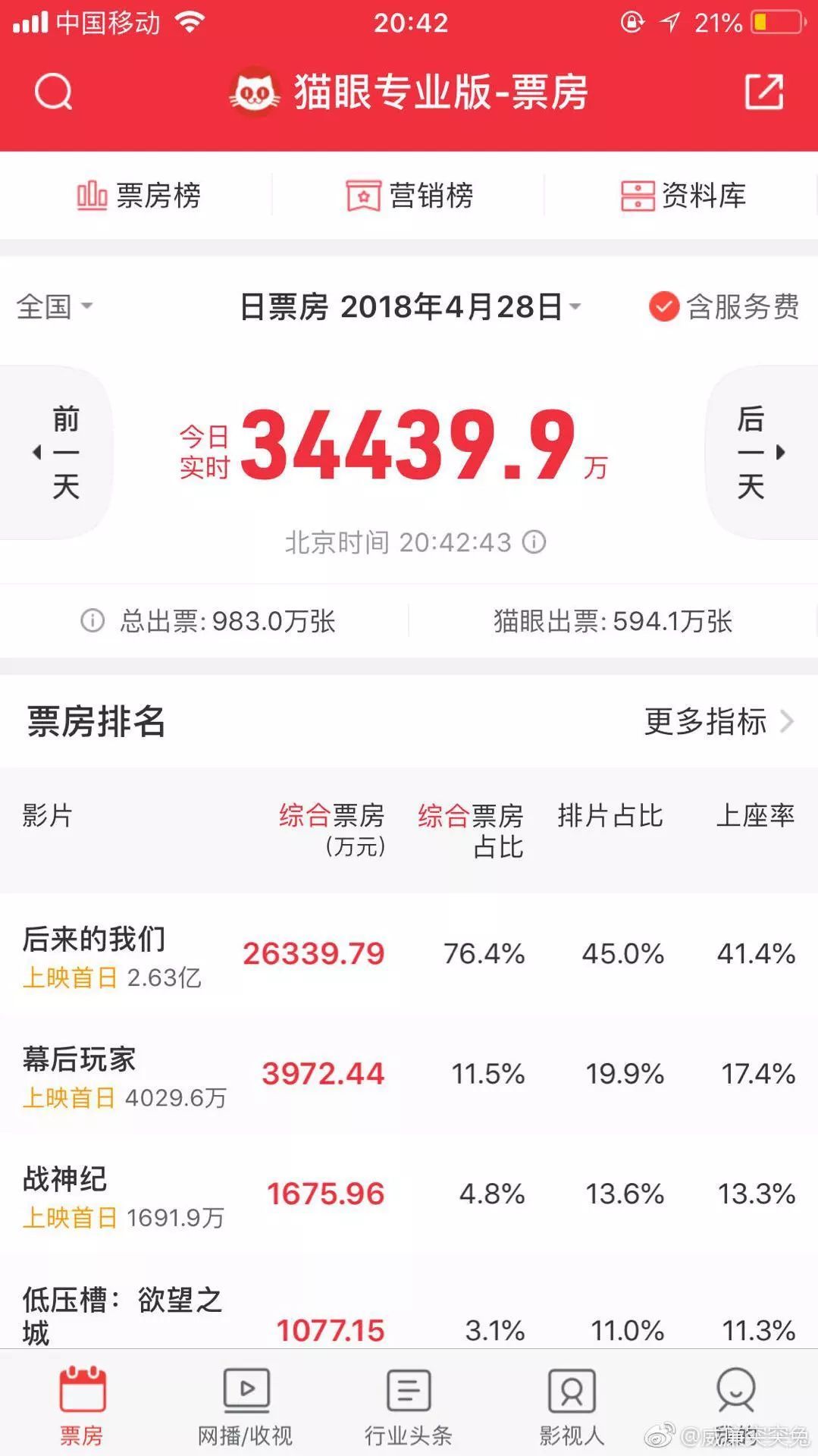818x1456 pixels.
Task: Open 网播/收视 from the bottom navigation
Action: pyautogui.click(x=245, y=1407)
